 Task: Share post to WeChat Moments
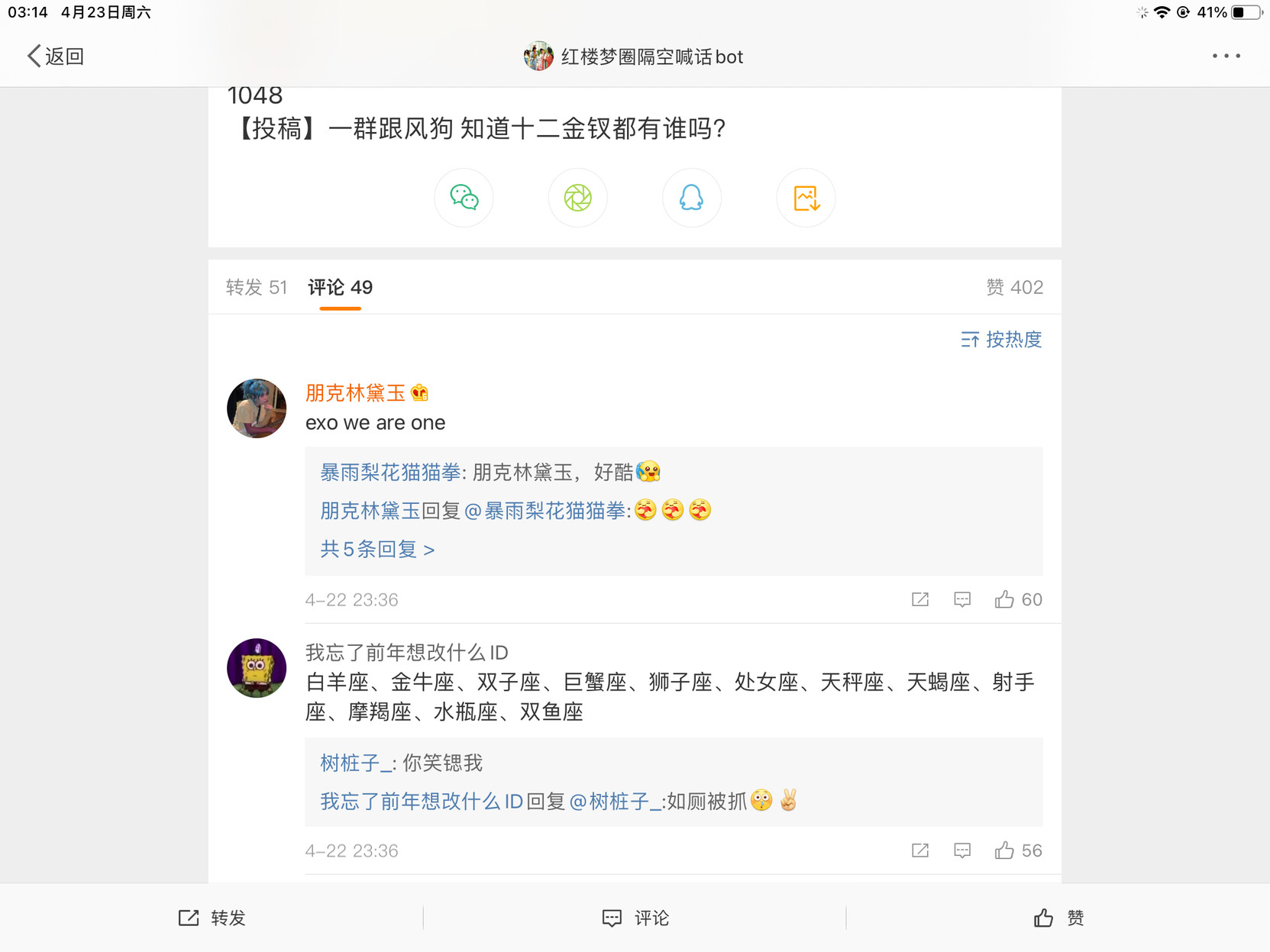(x=577, y=198)
